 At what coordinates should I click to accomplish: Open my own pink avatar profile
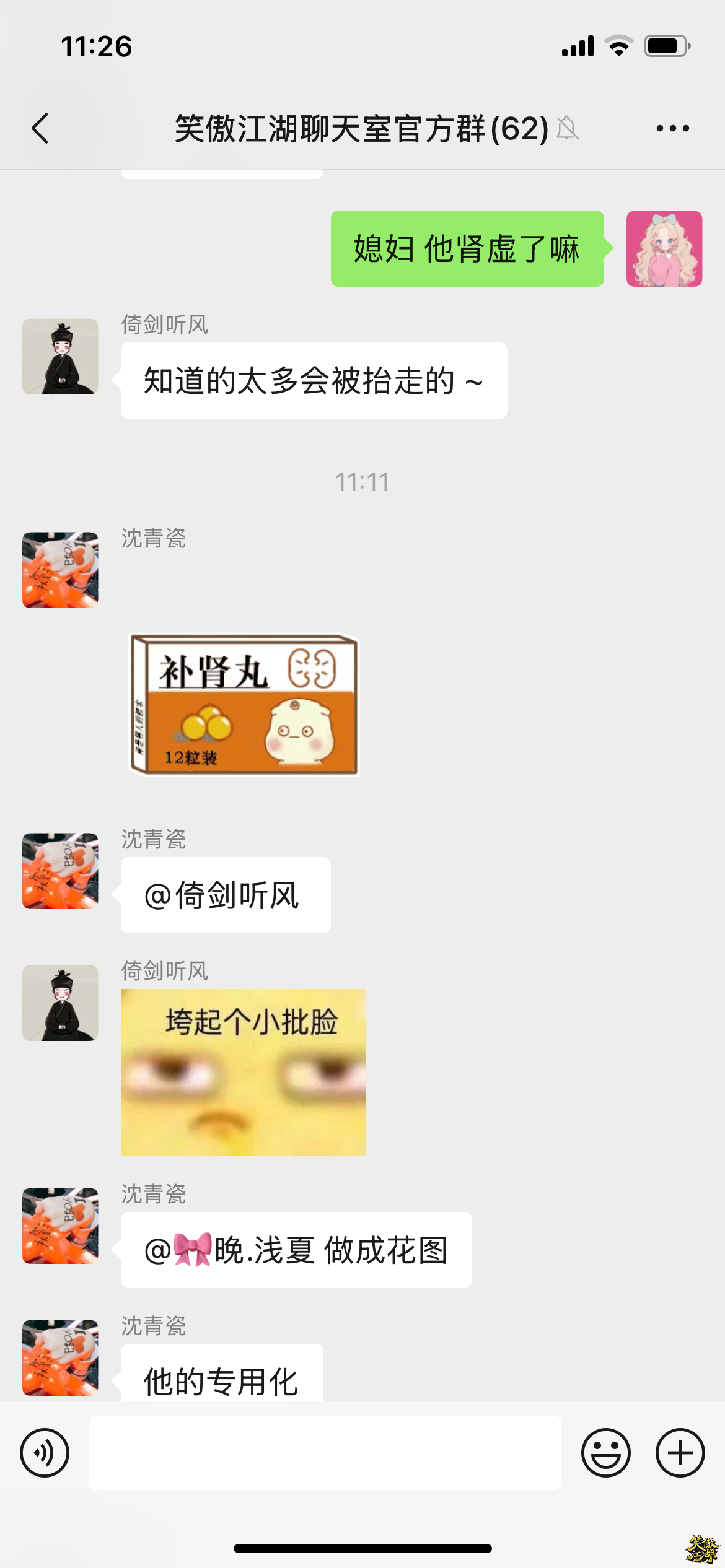[x=664, y=248]
